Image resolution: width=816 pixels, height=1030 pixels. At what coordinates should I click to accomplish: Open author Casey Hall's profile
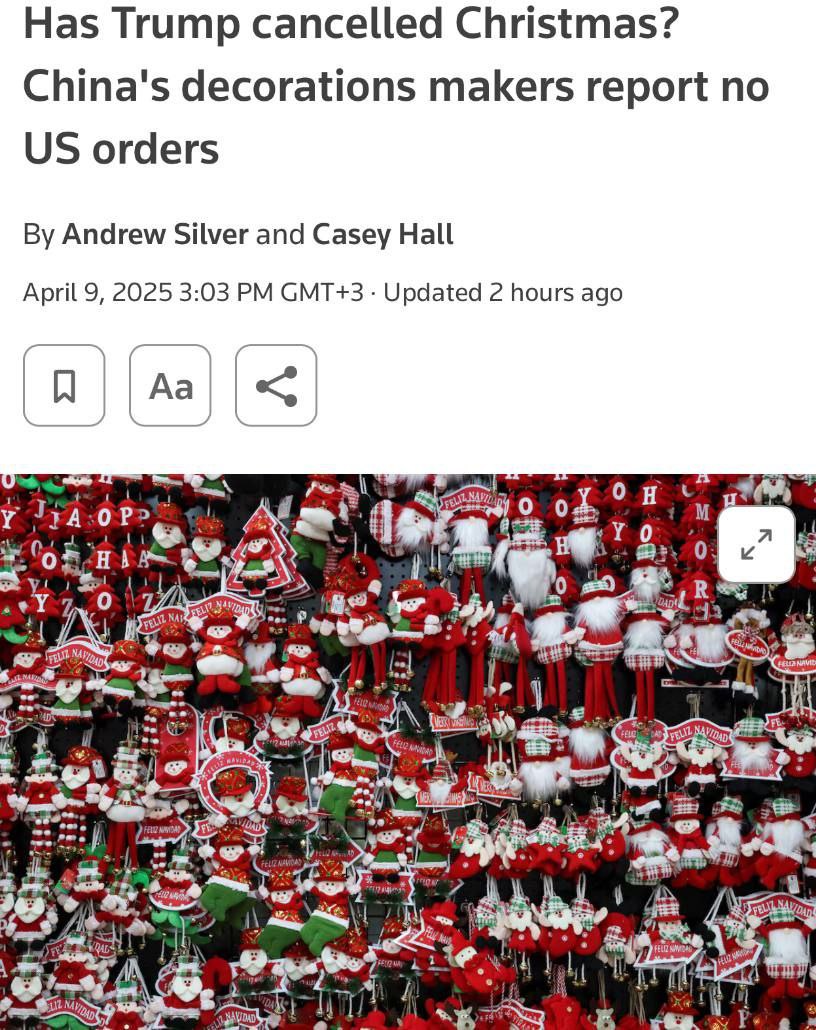pos(383,234)
